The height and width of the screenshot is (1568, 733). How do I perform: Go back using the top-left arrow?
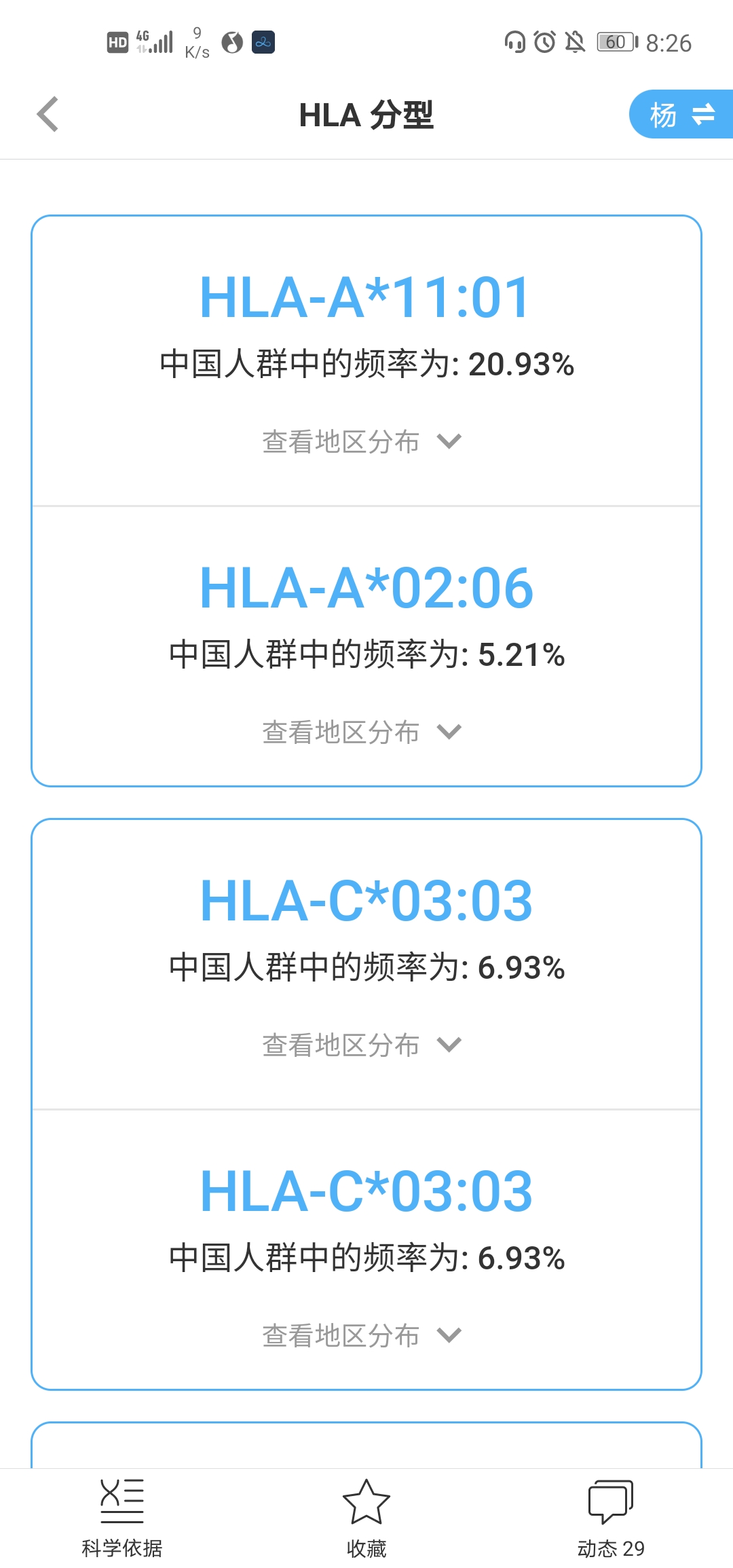click(48, 114)
